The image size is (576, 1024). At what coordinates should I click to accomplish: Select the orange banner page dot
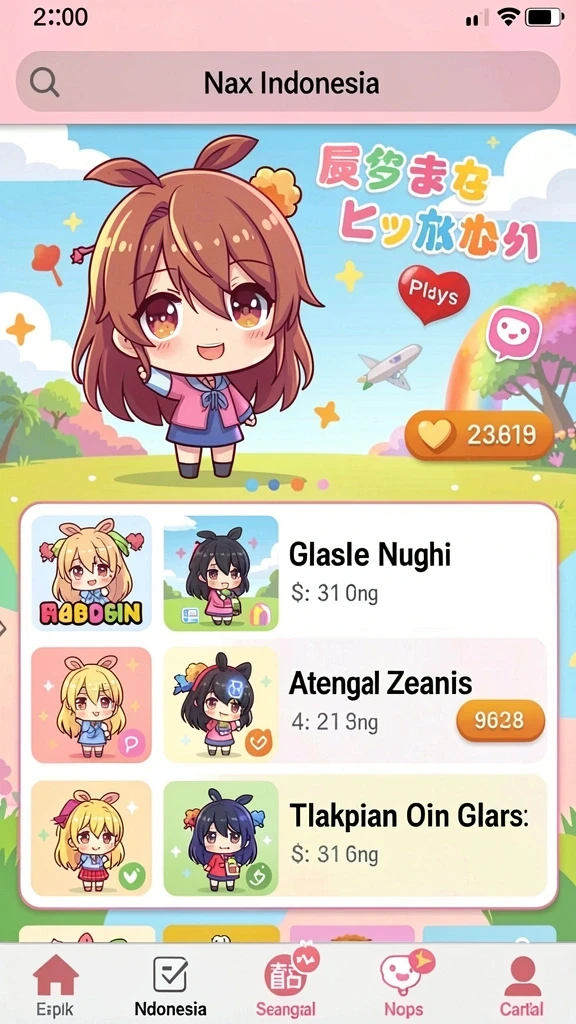tap(298, 484)
